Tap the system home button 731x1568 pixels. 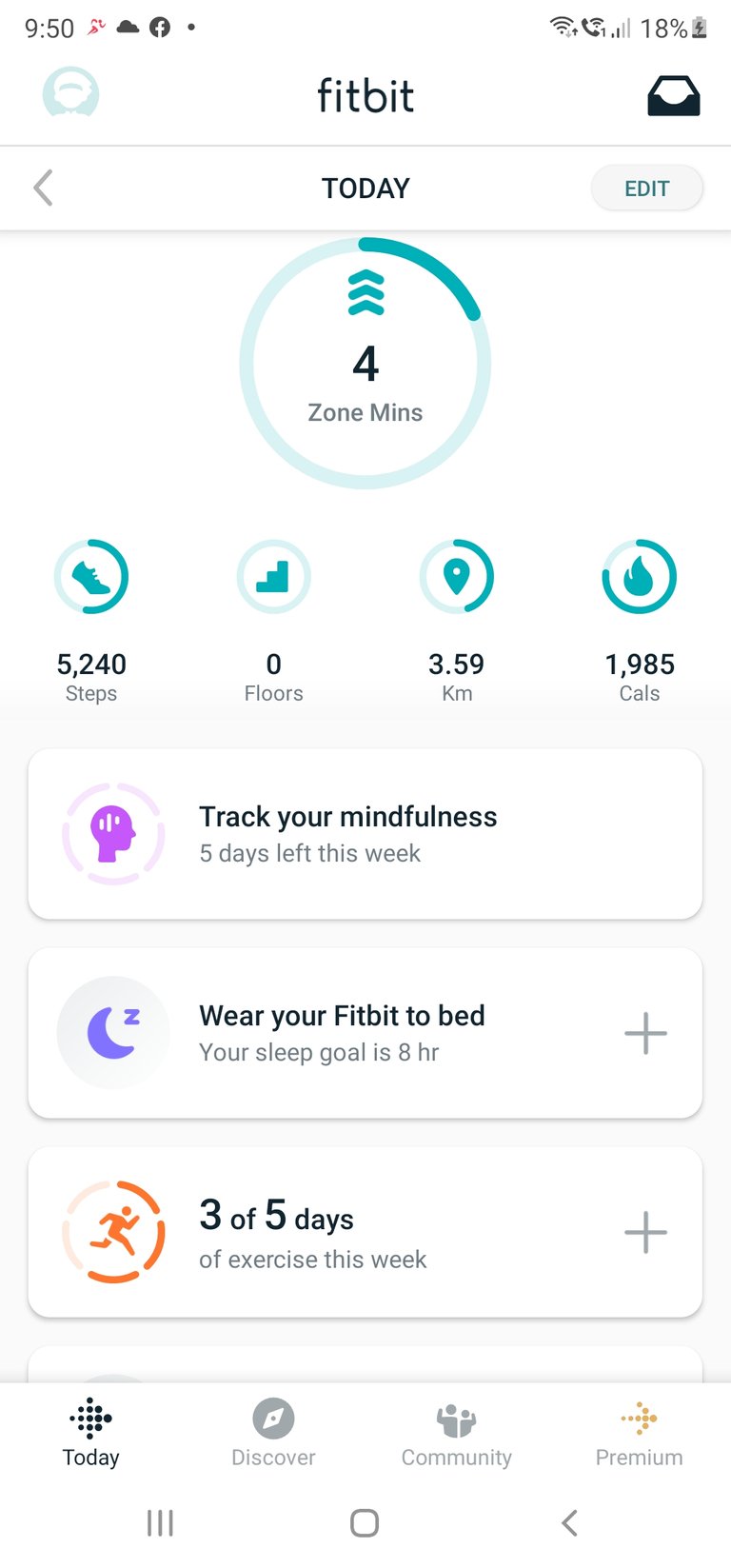[365, 1523]
